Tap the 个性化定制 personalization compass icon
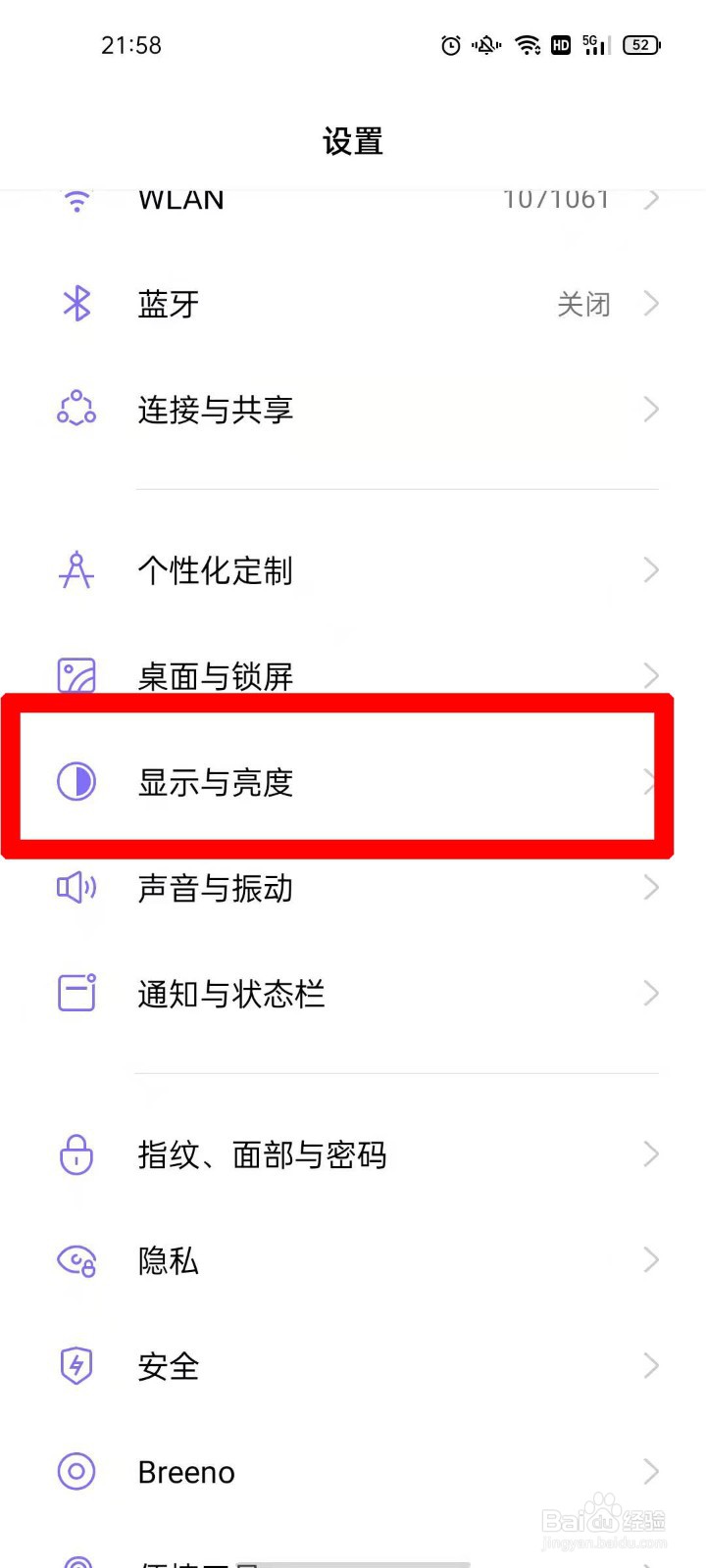Image resolution: width=706 pixels, height=1568 pixels. tap(76, 569)
